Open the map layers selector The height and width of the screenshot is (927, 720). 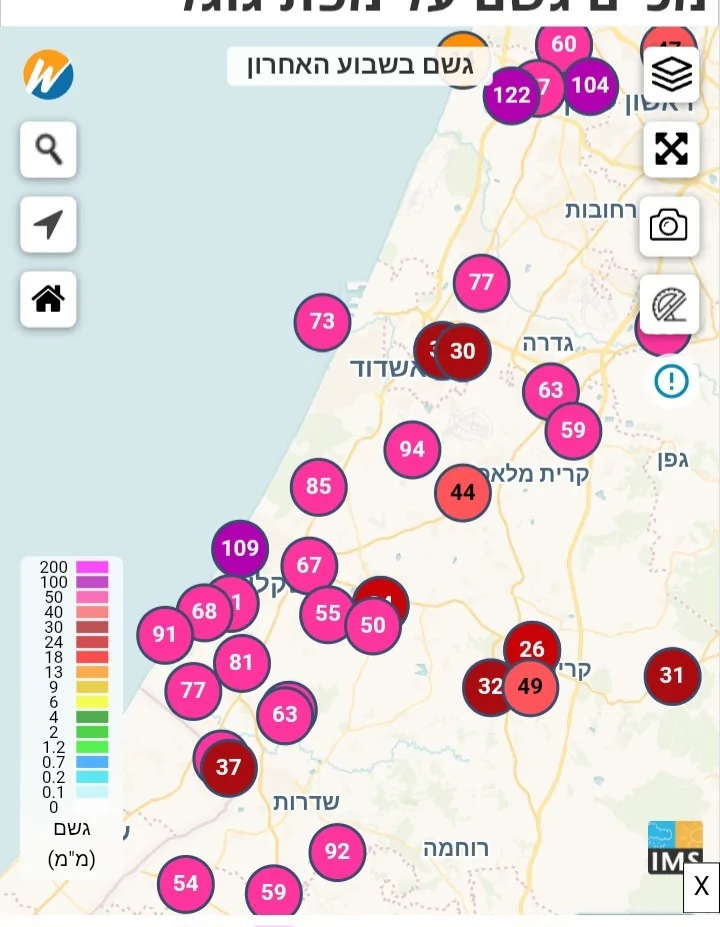pos(671,74)
